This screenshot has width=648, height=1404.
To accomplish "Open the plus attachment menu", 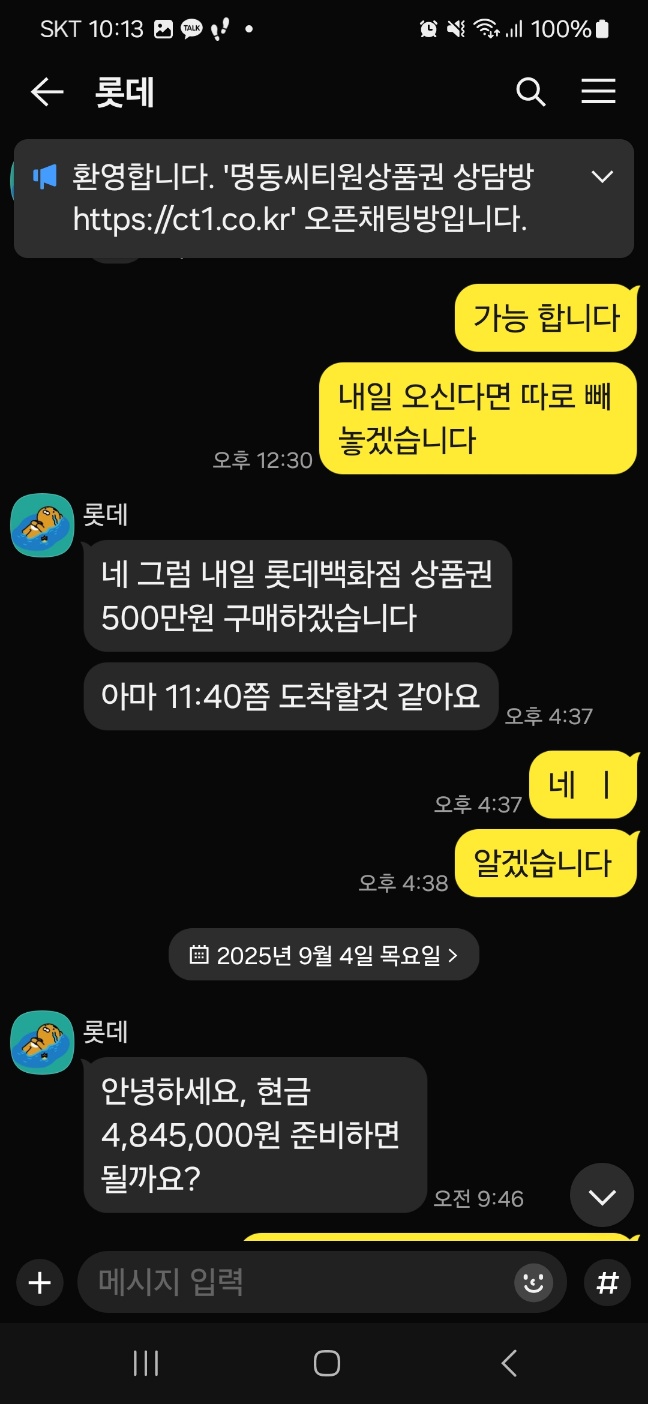I will pos(40,1283).
